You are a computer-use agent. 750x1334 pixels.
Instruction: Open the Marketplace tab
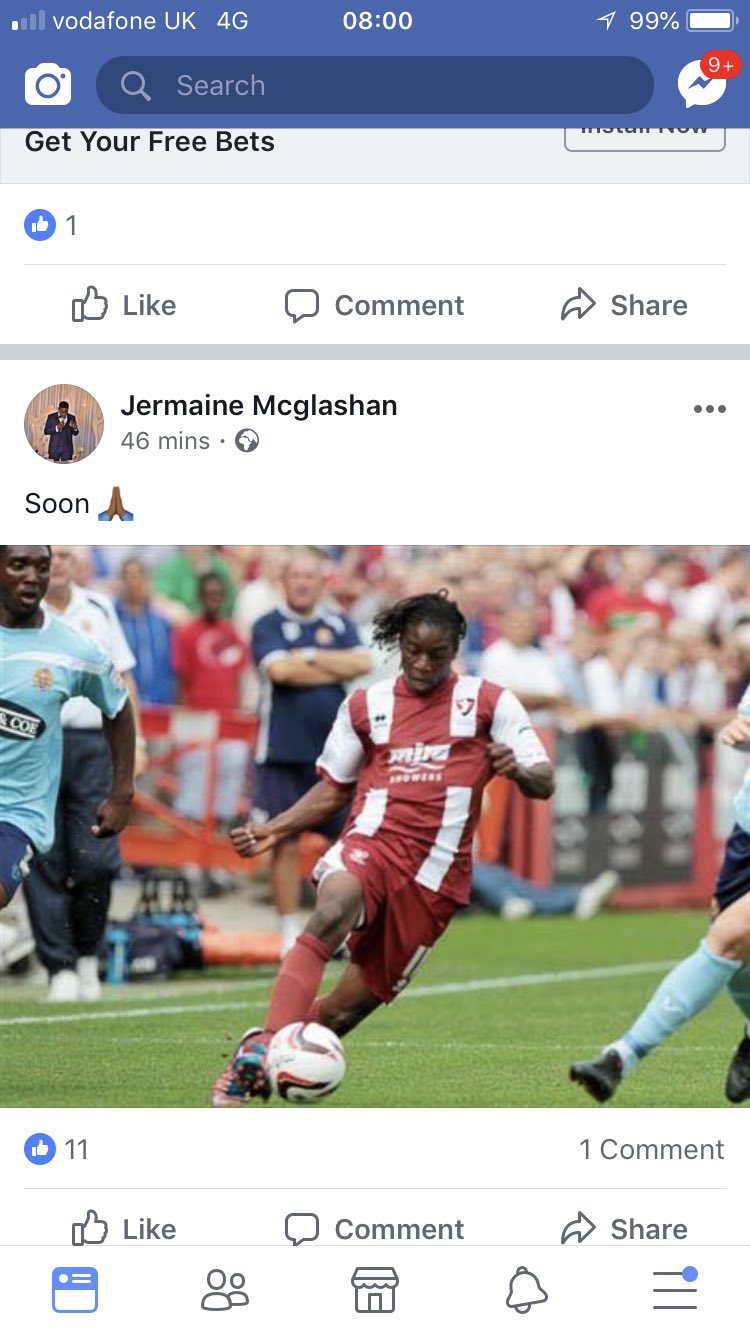[x=375, y=1290]
